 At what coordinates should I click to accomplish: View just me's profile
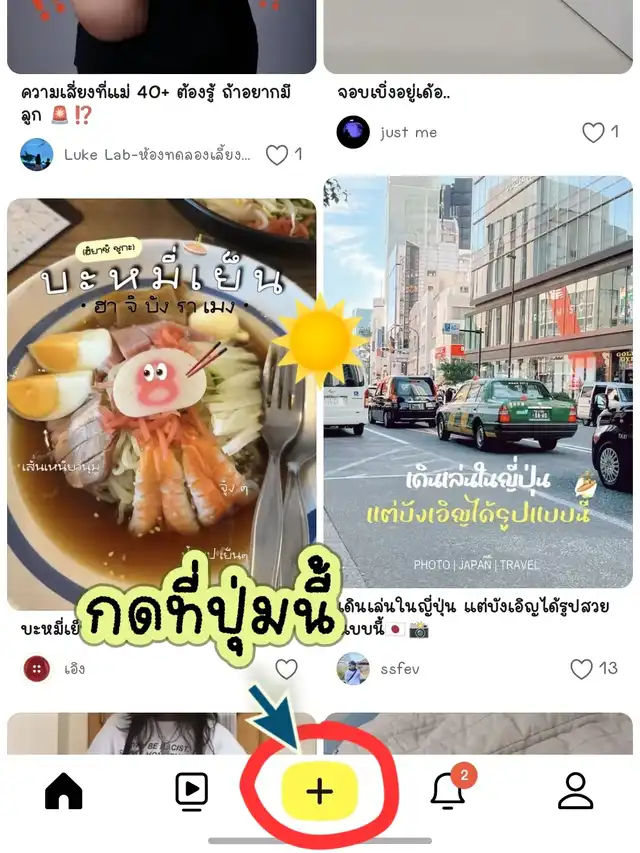click(x=353, y=132)
